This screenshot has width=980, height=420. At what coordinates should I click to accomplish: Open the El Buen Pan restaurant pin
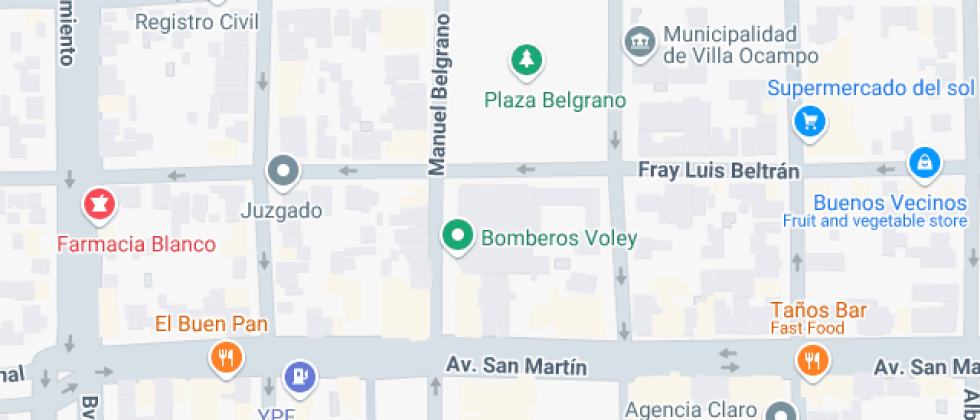(x=226, y=357)
